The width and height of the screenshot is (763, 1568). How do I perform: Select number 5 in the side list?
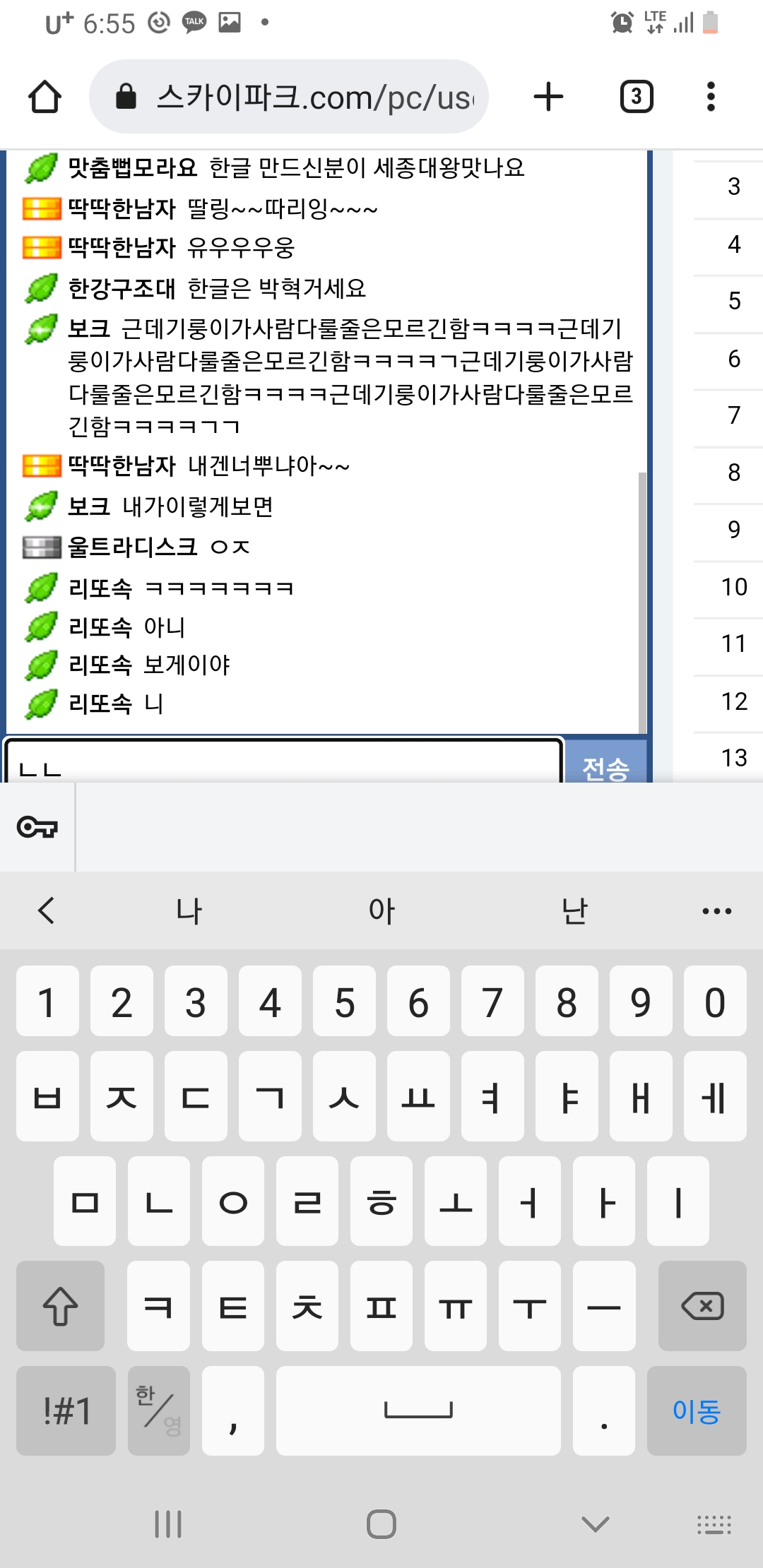[x=733, y=301]
